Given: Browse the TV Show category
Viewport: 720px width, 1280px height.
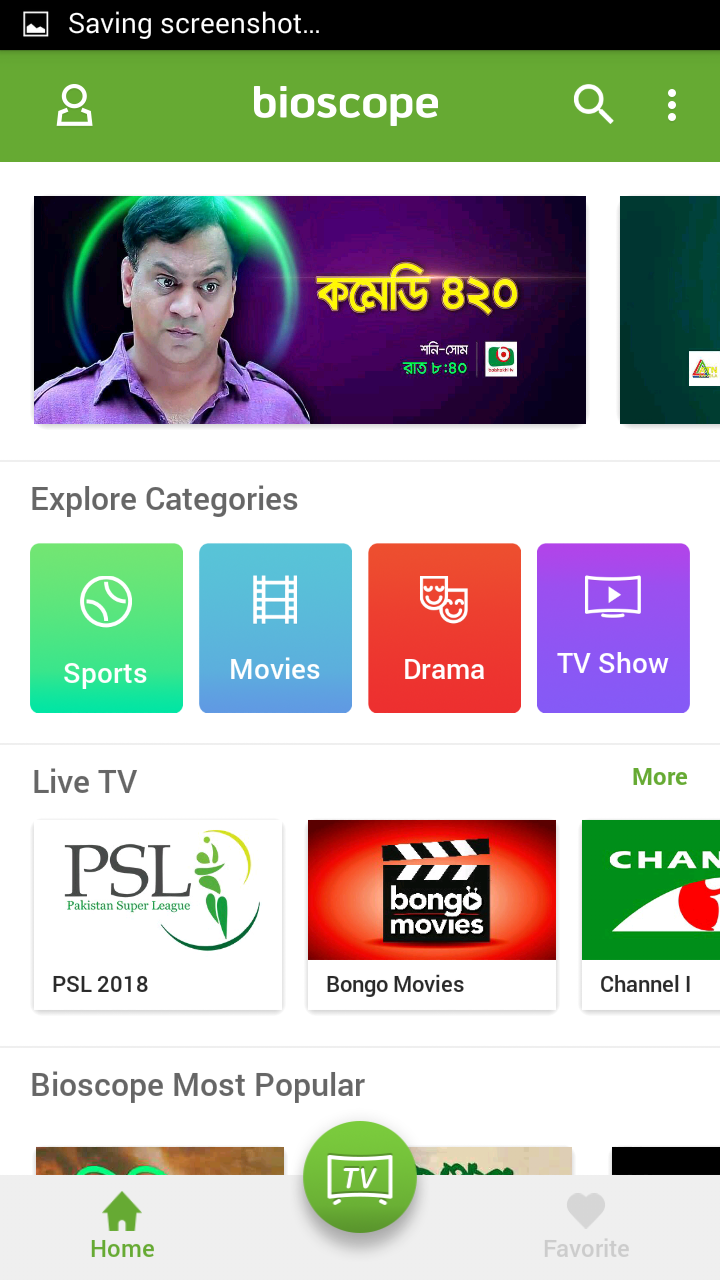Looking at the screenshot, I should coord(613,628).
